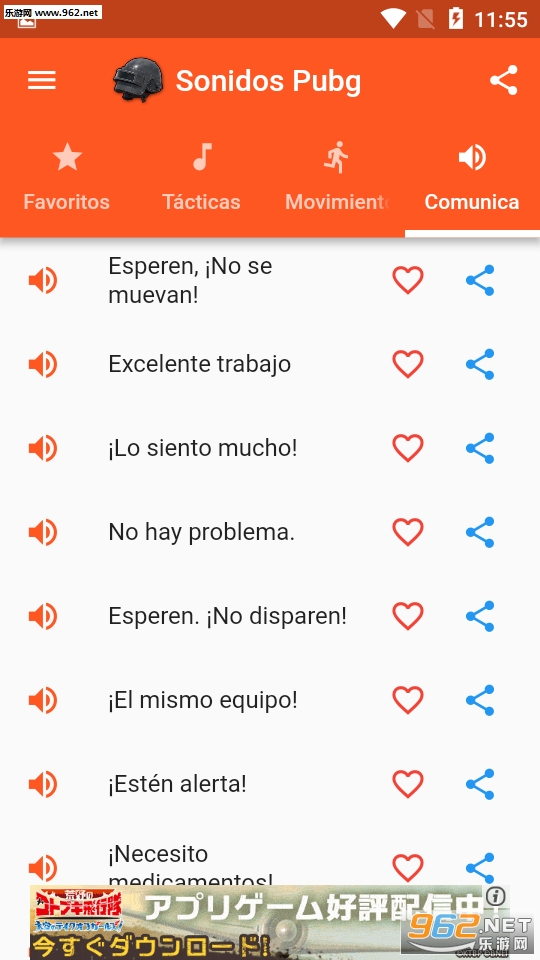Share the "No hay problema." sound
The image size is (540, 960).
[480, 532]
